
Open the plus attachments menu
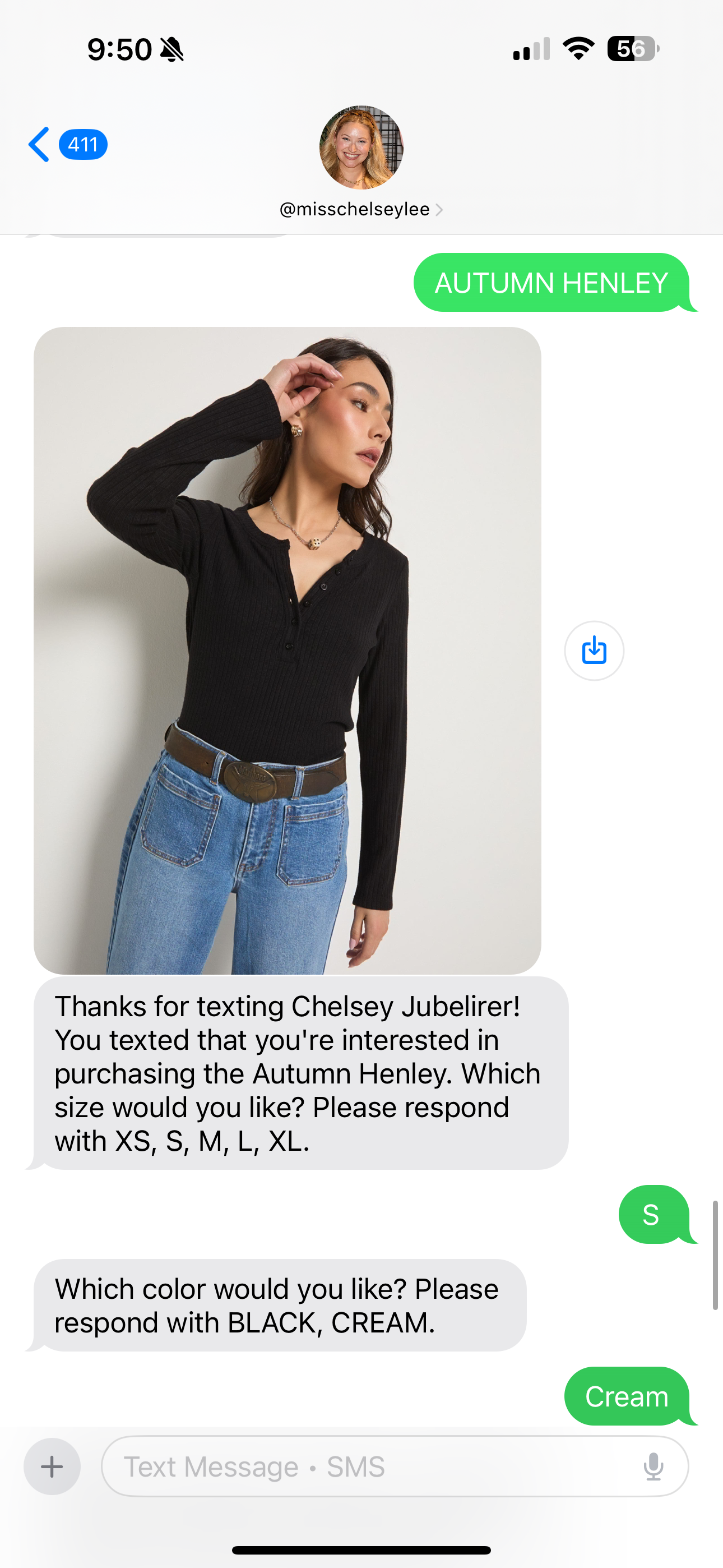click(x=52, y=1466)
